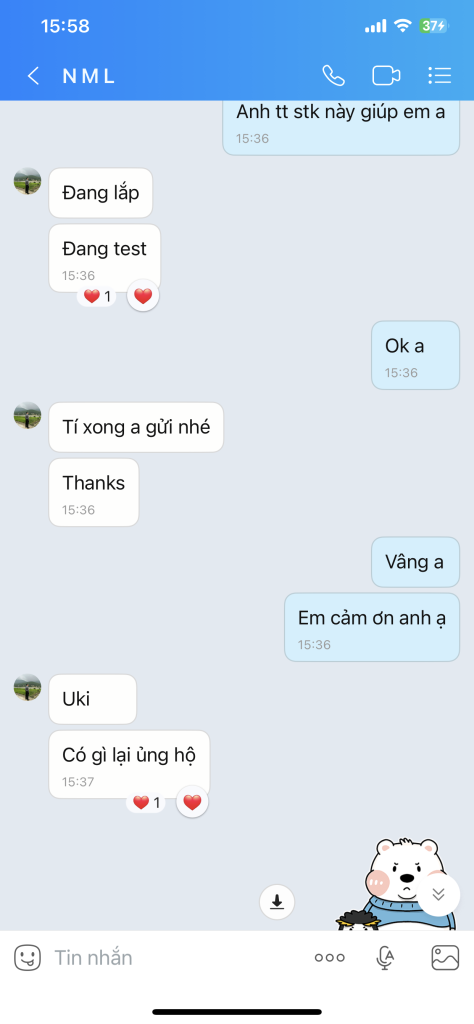This screenshot has height=1024, width=474.
Task: Open sender's avatar beside "Uki"
Action: point(27,688)
